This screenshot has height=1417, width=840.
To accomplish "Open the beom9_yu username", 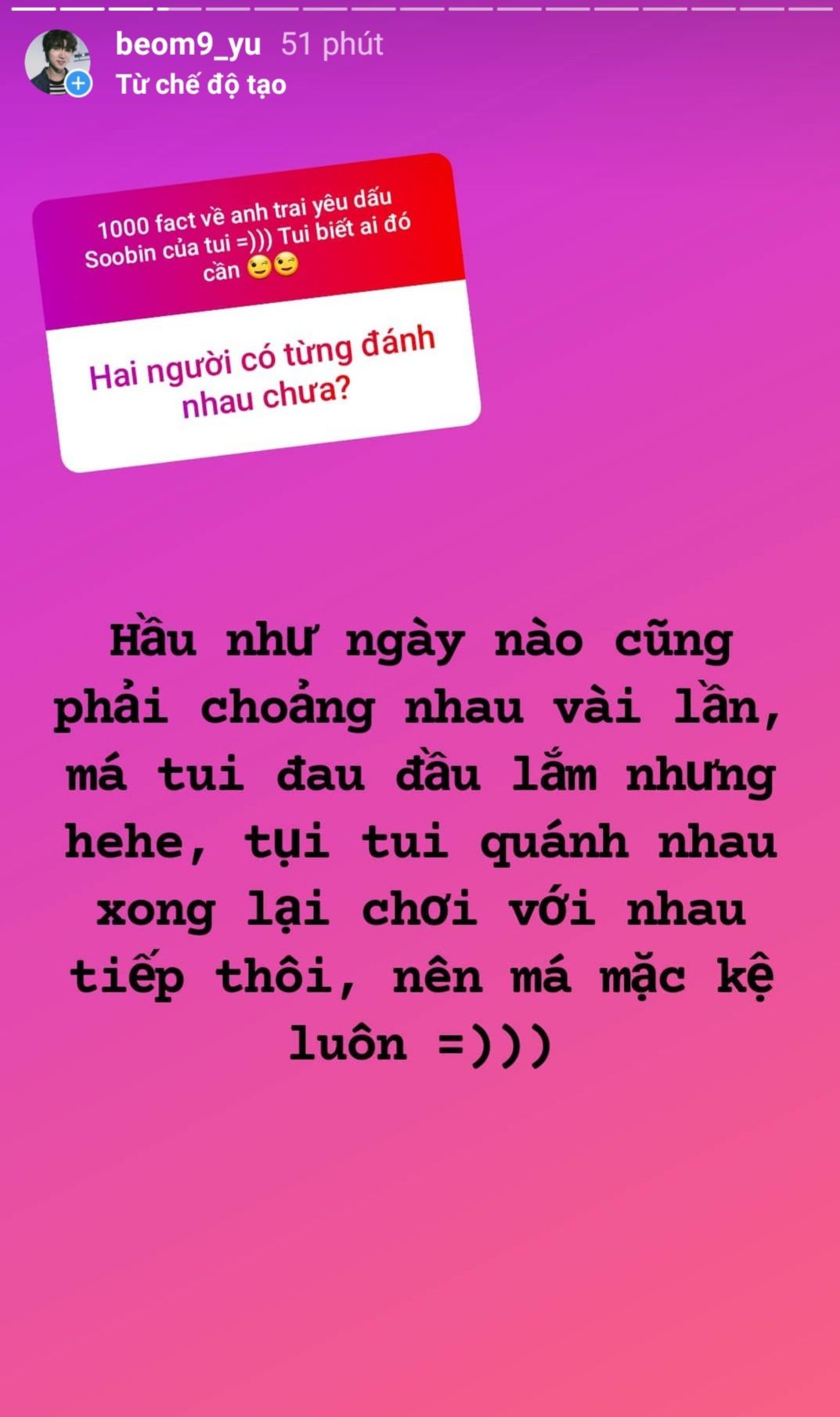I will click(188, 45).
